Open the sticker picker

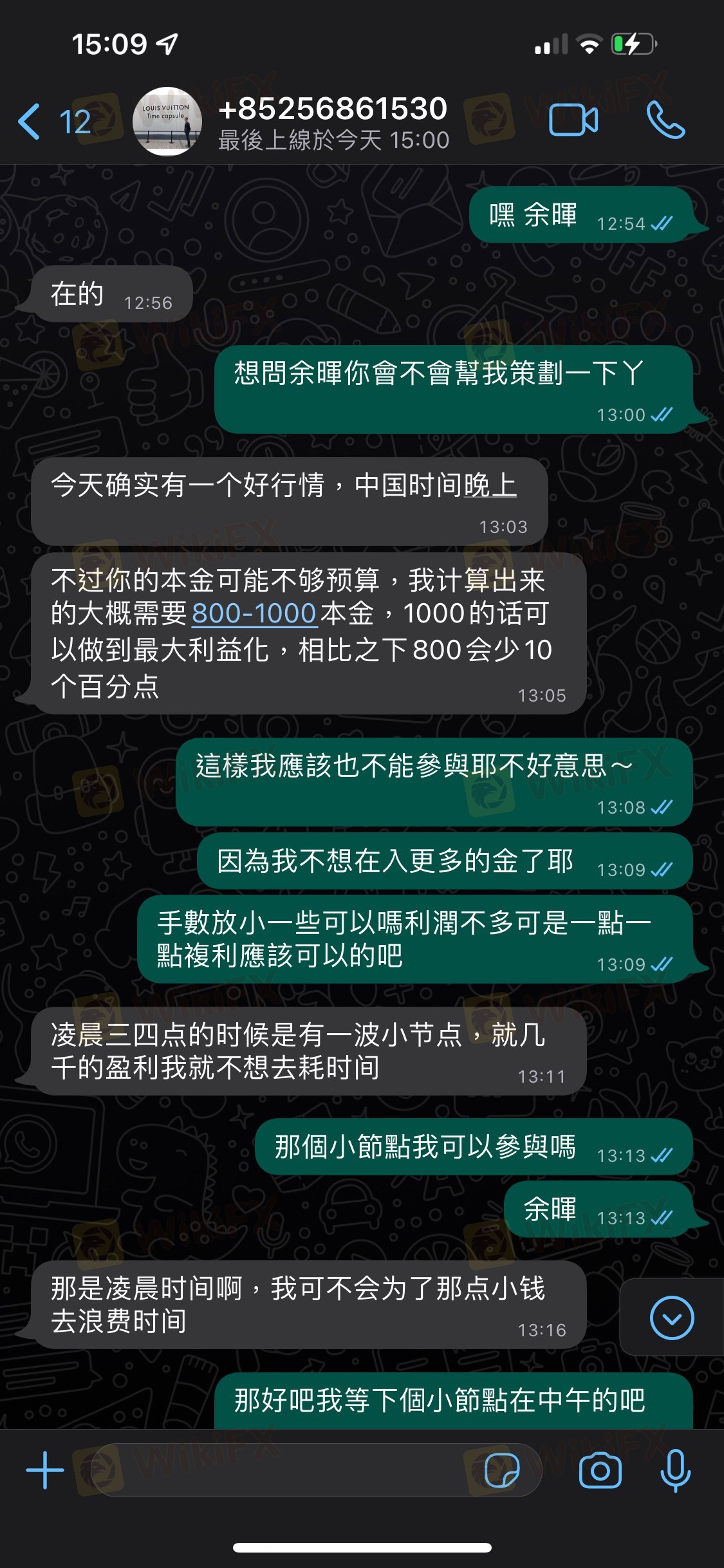tap(501, 1470)
